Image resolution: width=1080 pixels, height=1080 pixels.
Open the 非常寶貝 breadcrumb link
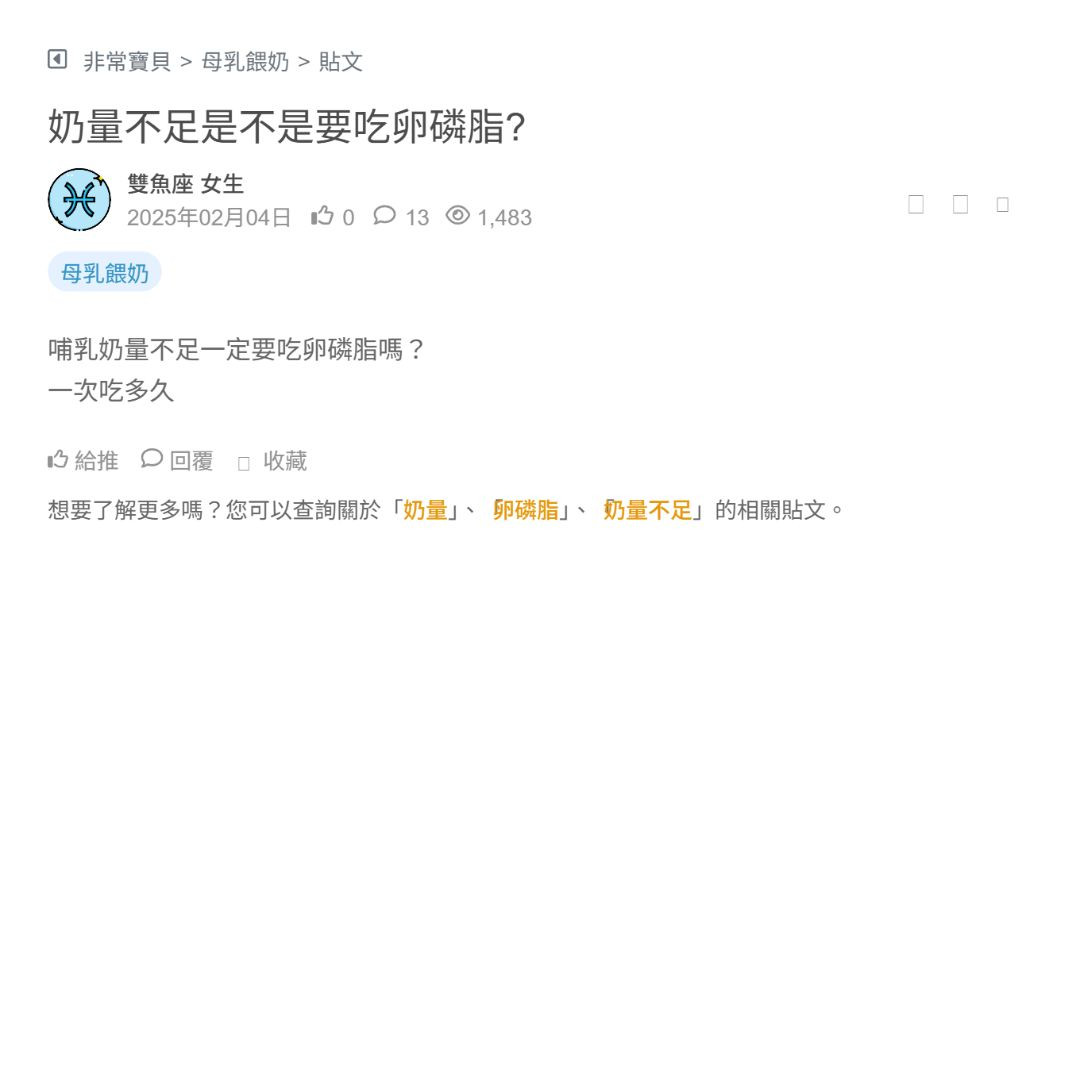coord(127,62)
